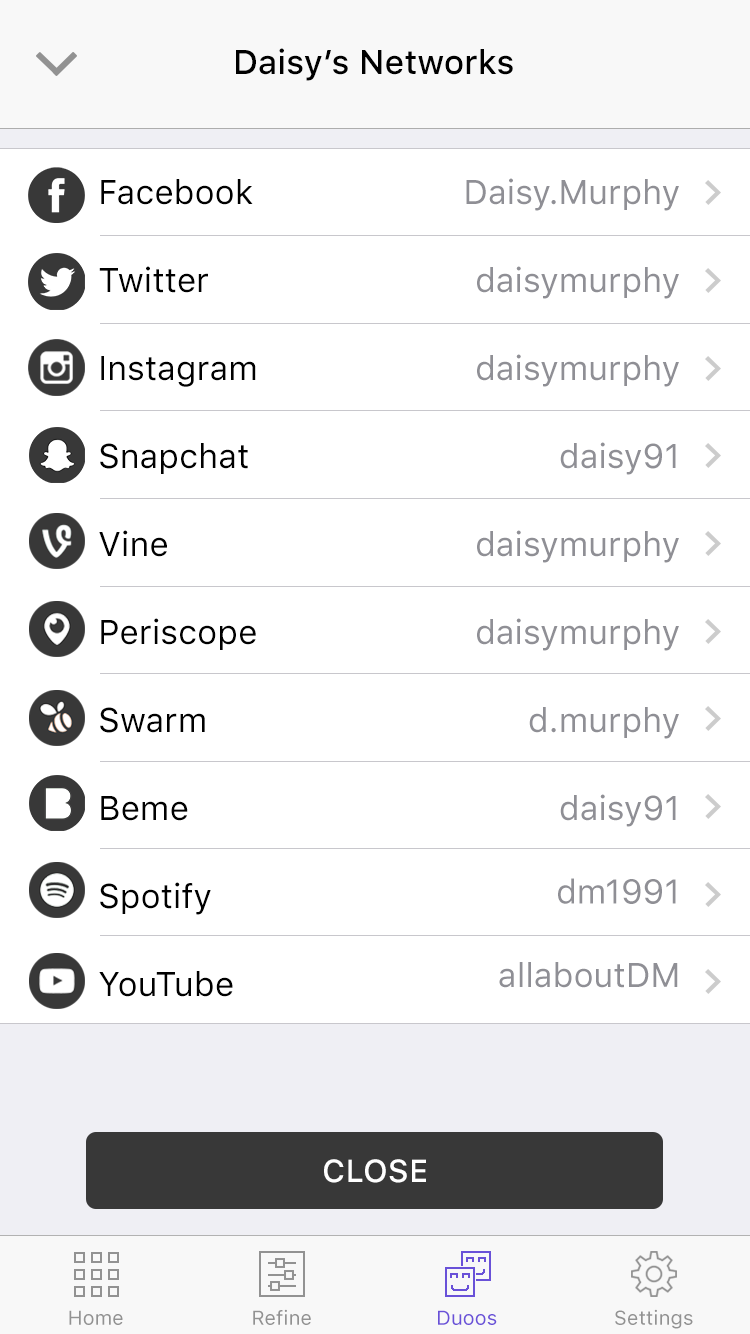Select the daisymurphy Twitter username

pos(577,282)
